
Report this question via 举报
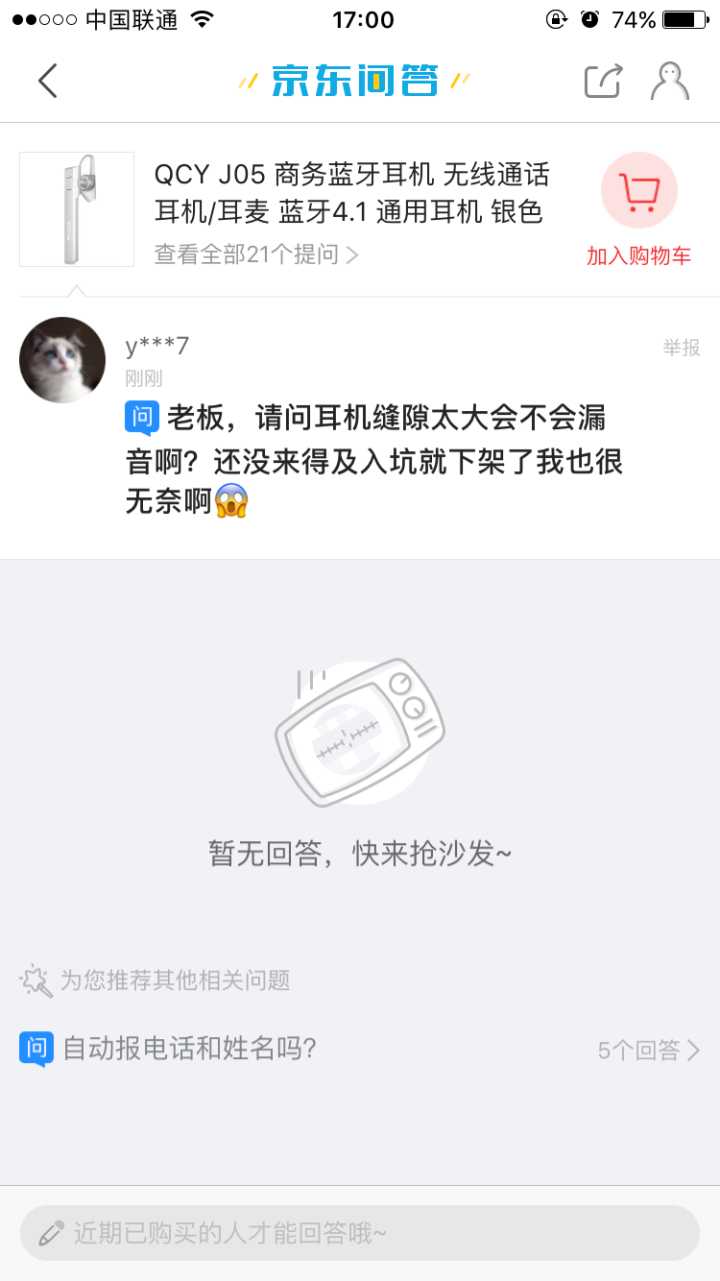(x=681, y=348)
